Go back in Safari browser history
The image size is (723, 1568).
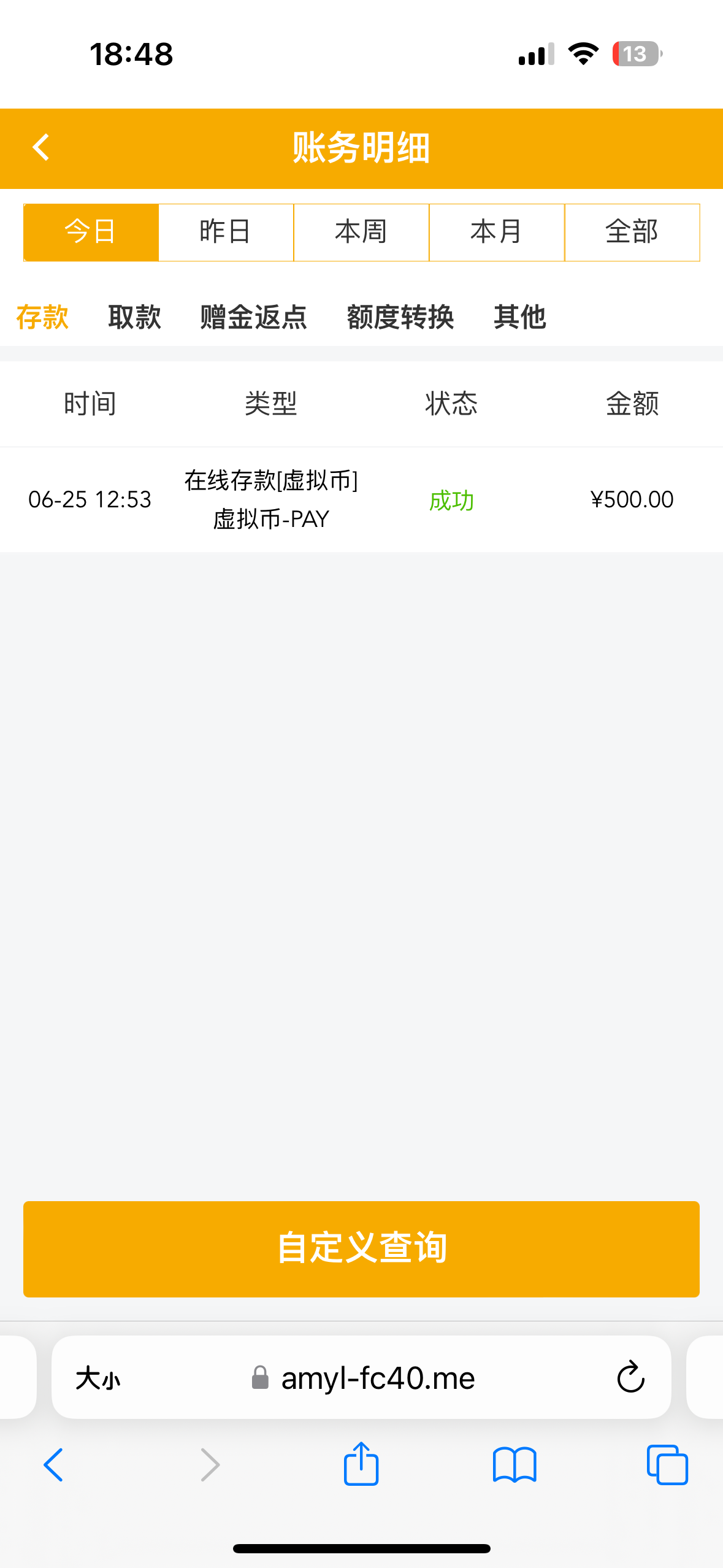click(x=53, y=1465)
